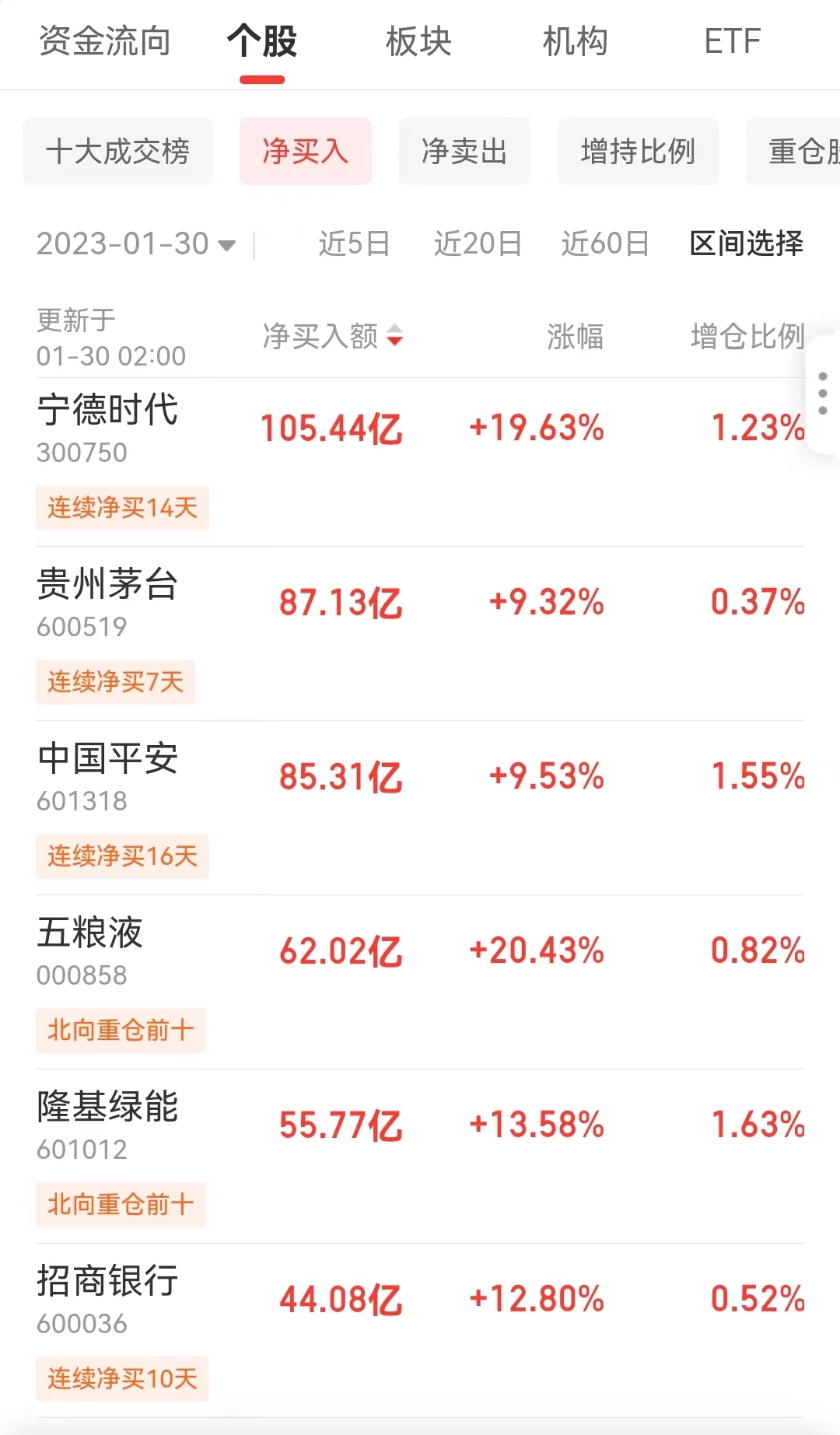Show 近20日 period data
Screen dimensions: 840x1435
[478, 244]
